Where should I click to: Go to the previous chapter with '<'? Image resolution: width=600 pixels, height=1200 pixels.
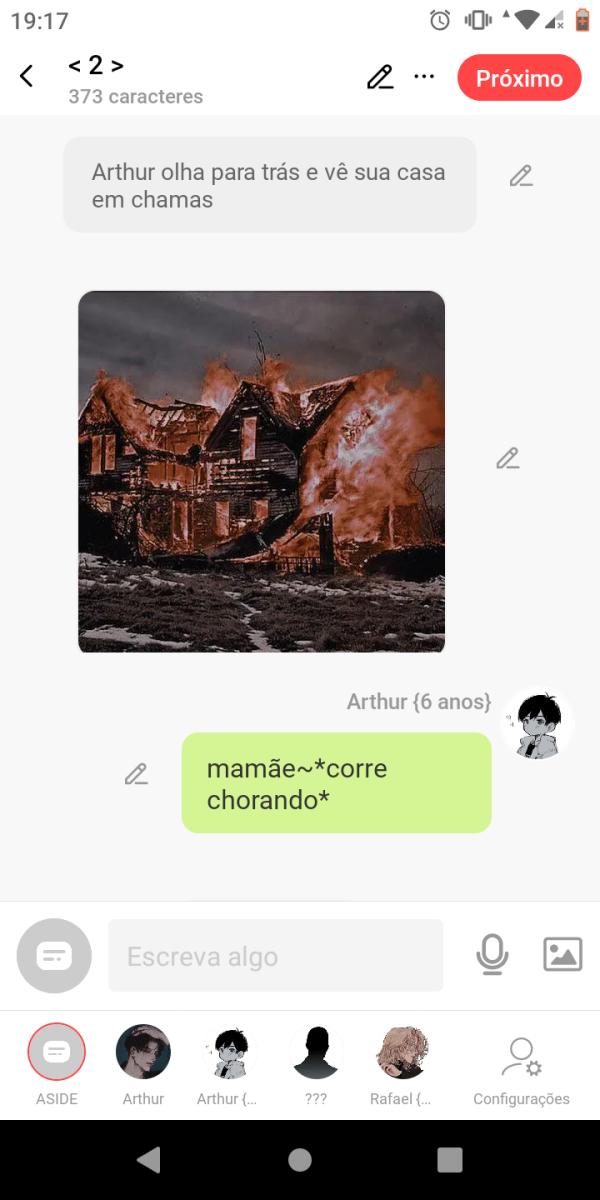74,66
